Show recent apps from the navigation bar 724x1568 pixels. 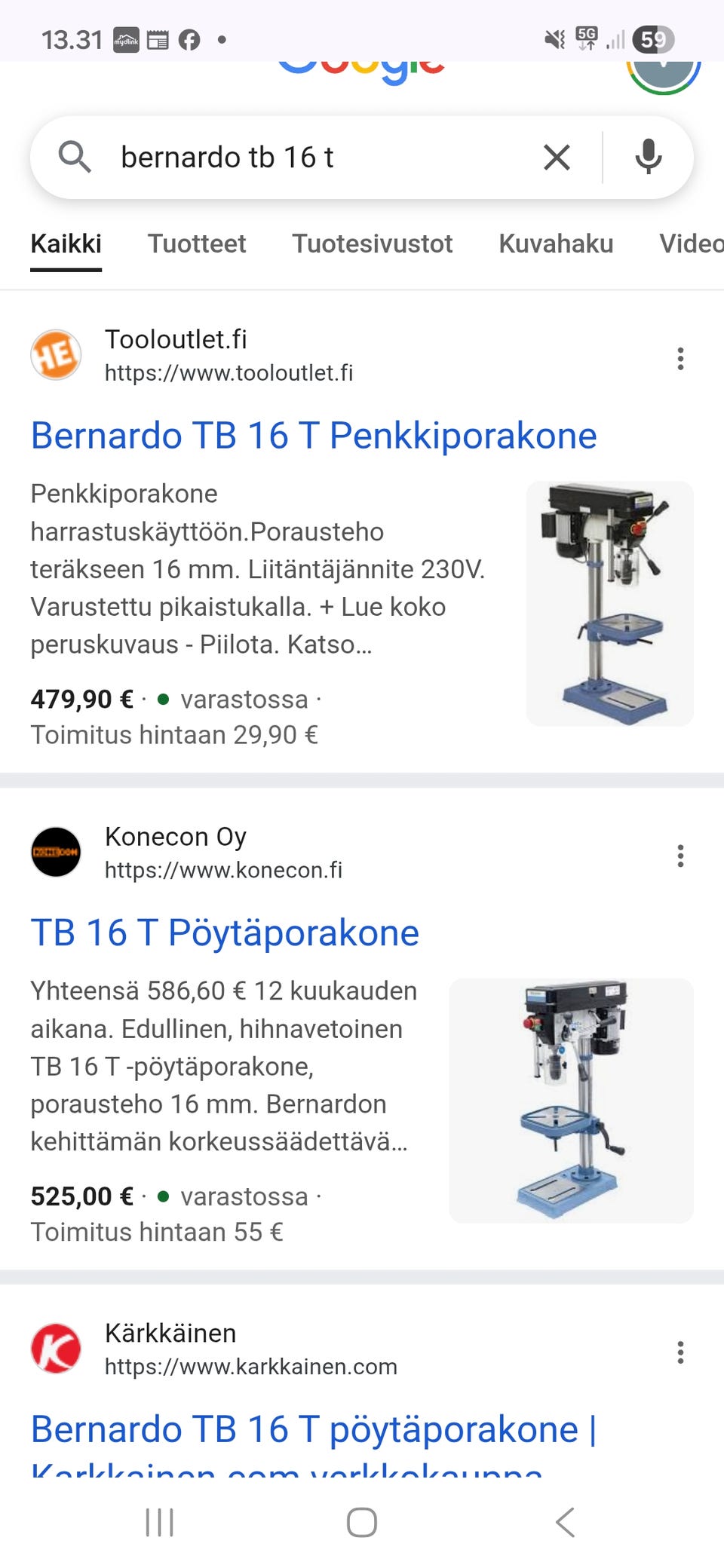tap(159, 1522)
